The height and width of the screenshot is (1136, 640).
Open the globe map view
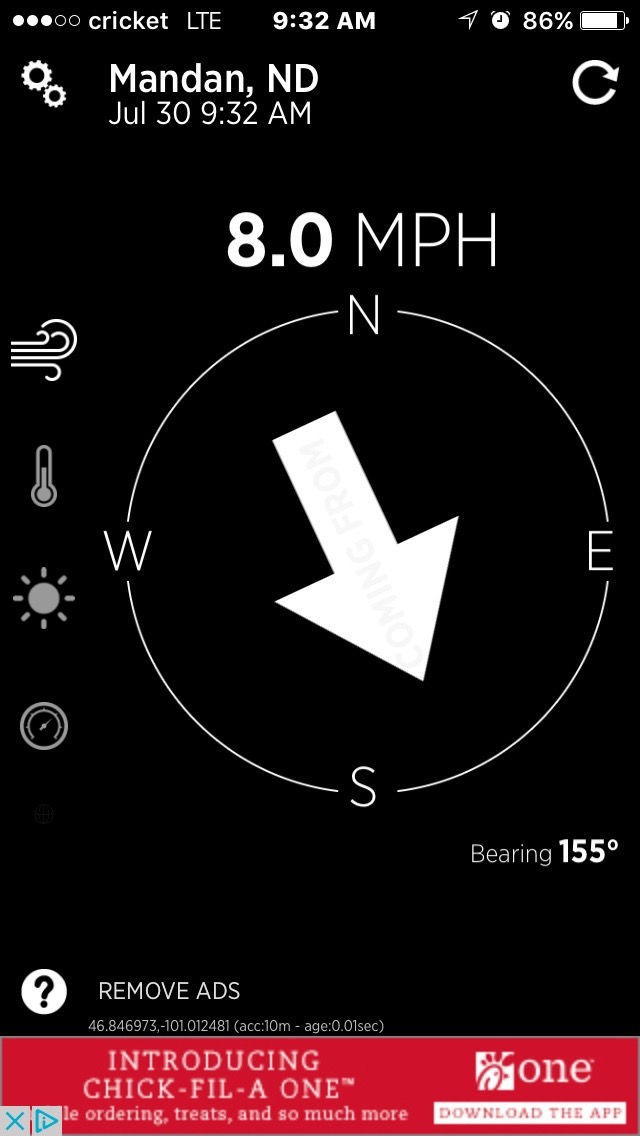tap(44, 814)
